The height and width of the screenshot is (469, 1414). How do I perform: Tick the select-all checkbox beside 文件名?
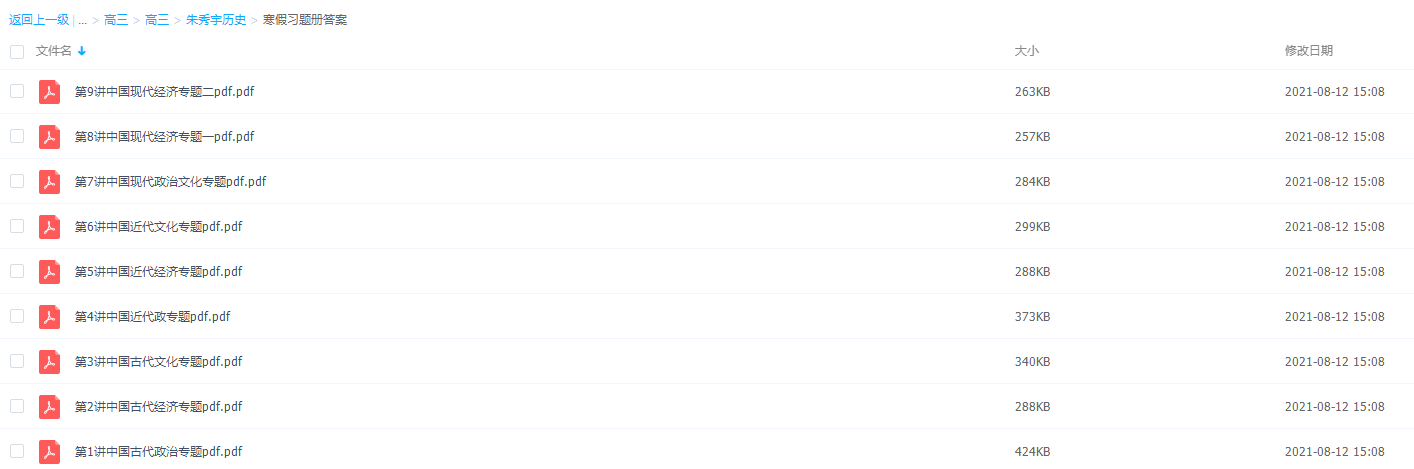(17, 51)
